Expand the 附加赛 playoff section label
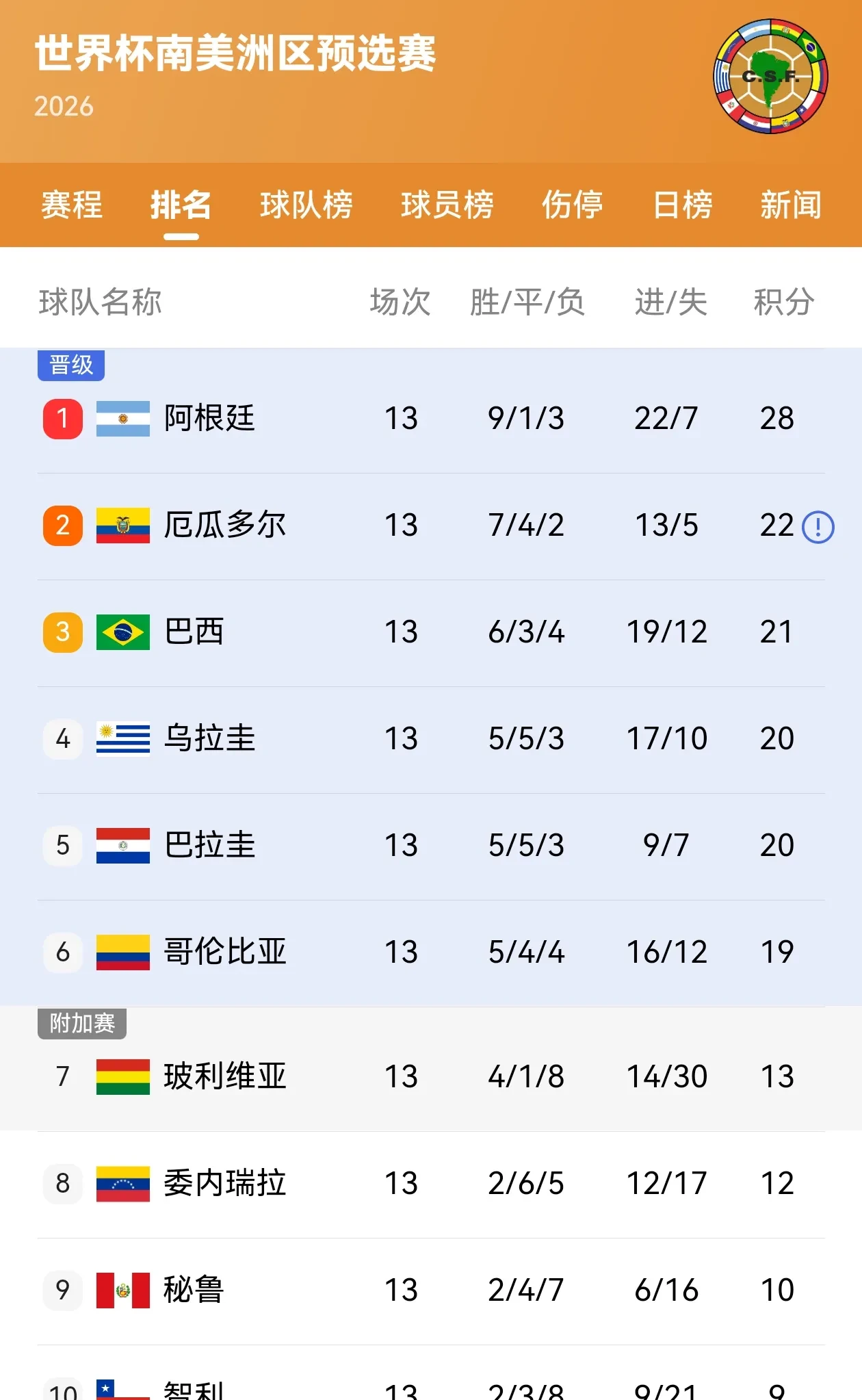The height and width of the screenshot is (1400, 862). click(81, 1024)
